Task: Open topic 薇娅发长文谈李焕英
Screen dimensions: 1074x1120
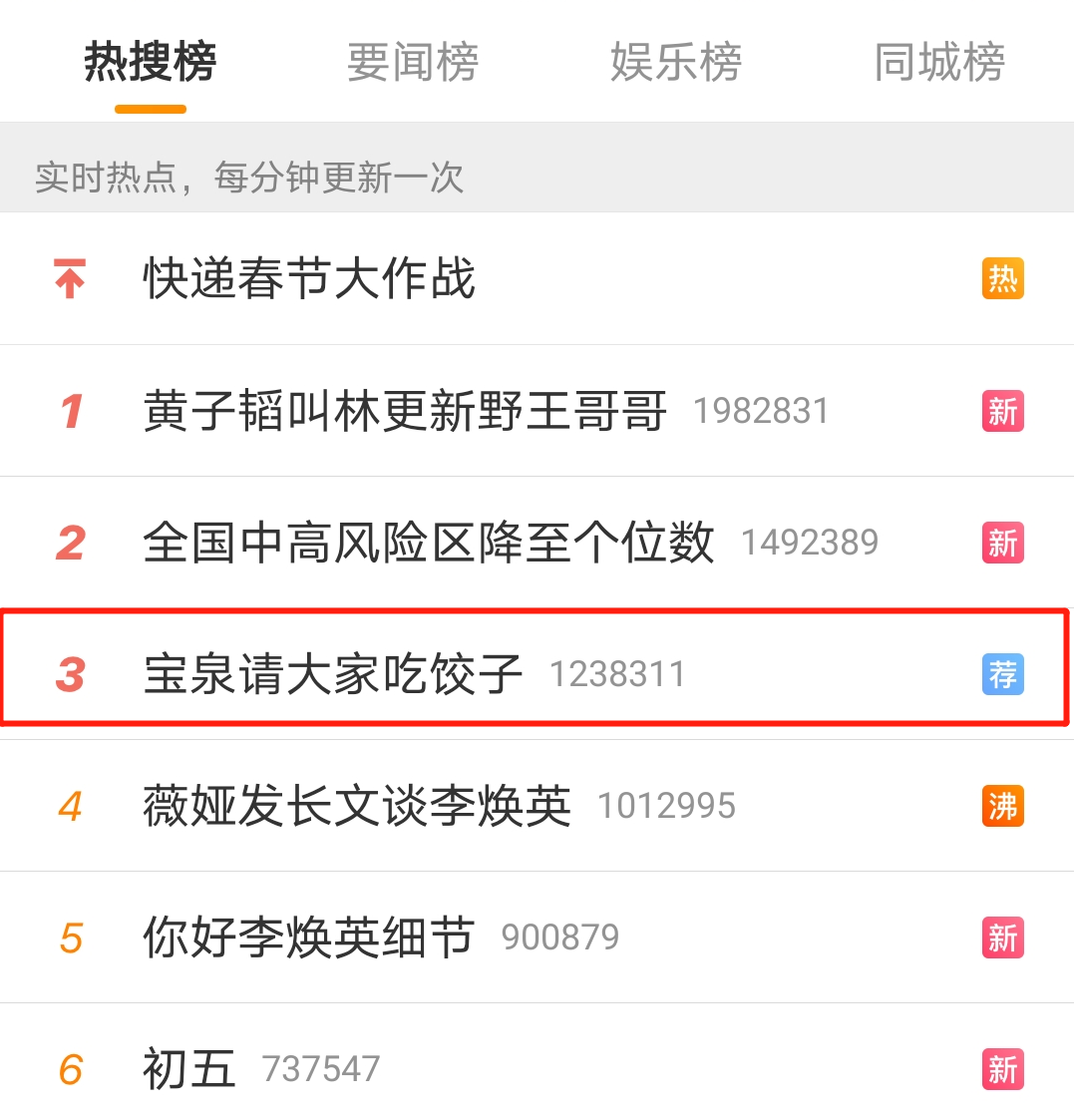Action: click(357, 806)
